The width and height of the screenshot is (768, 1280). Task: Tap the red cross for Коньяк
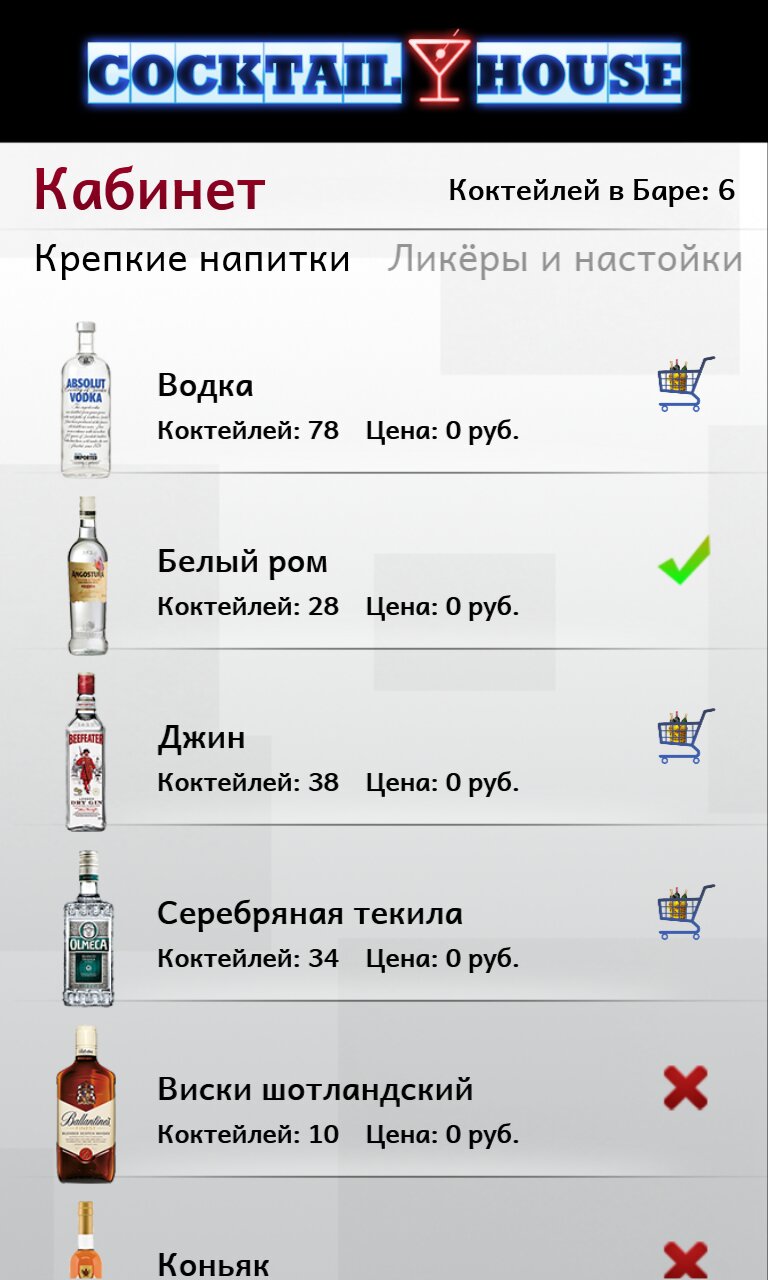point(685,1260)
